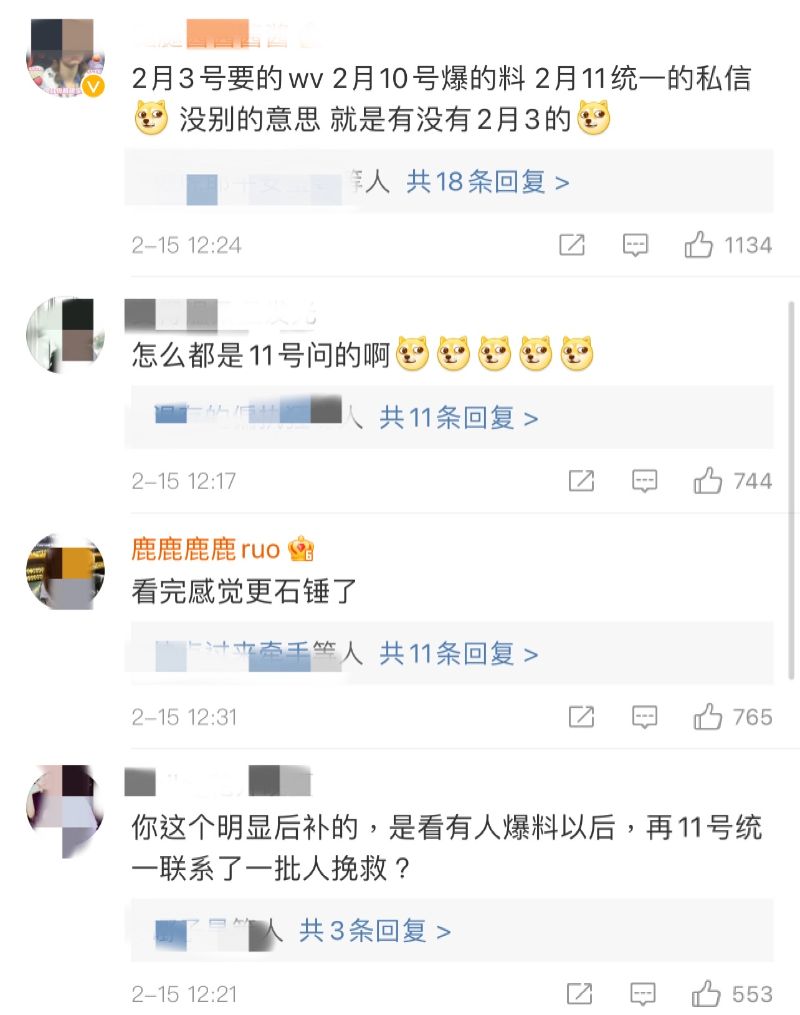Screen dimensions: 800x1015
Task: Expand 共3条回复 replies
Action: [x=375, y=931]
